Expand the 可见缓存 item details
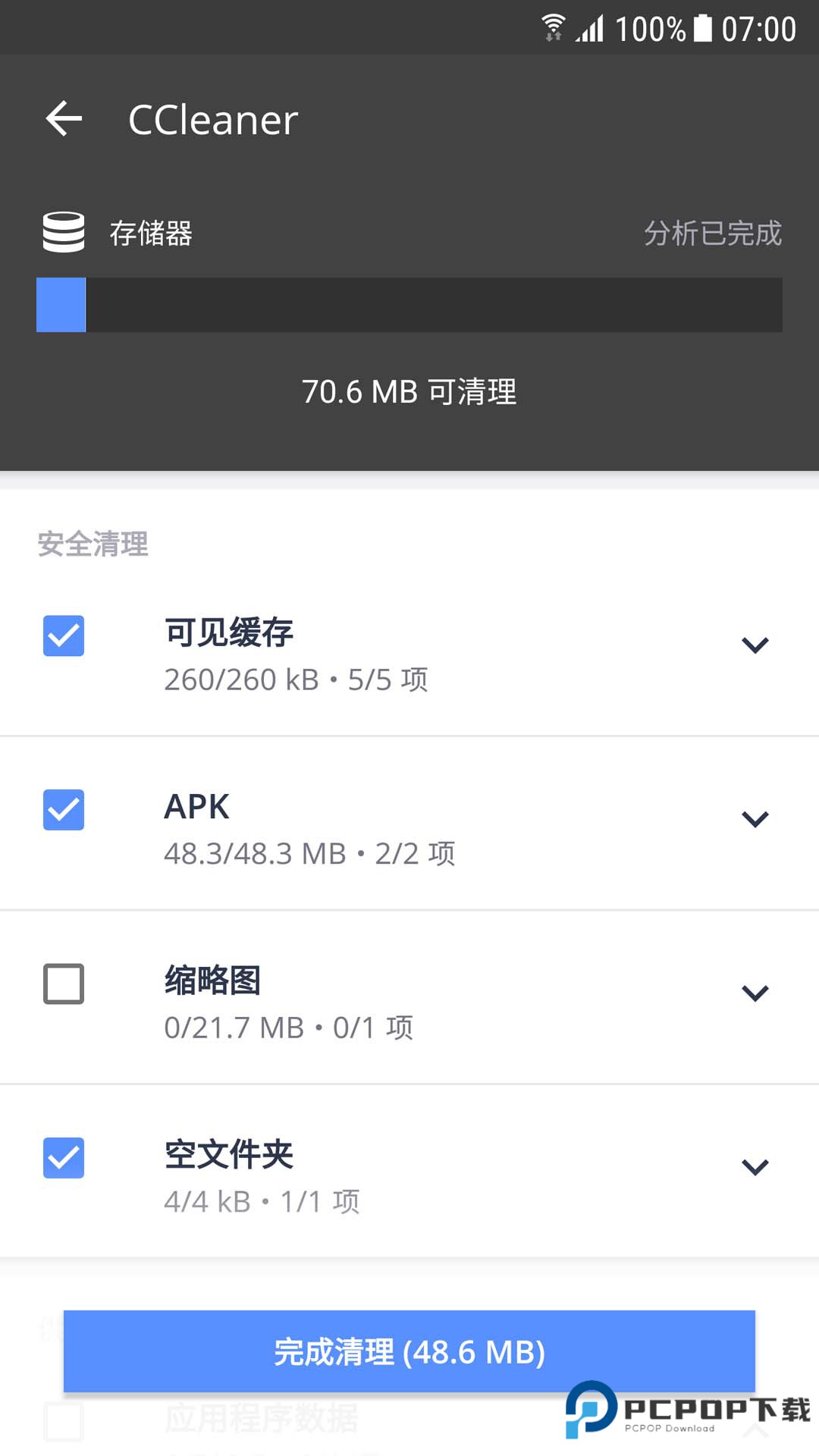The height and width of the screenshot is (1456, 819). click(x=755, y=645)
